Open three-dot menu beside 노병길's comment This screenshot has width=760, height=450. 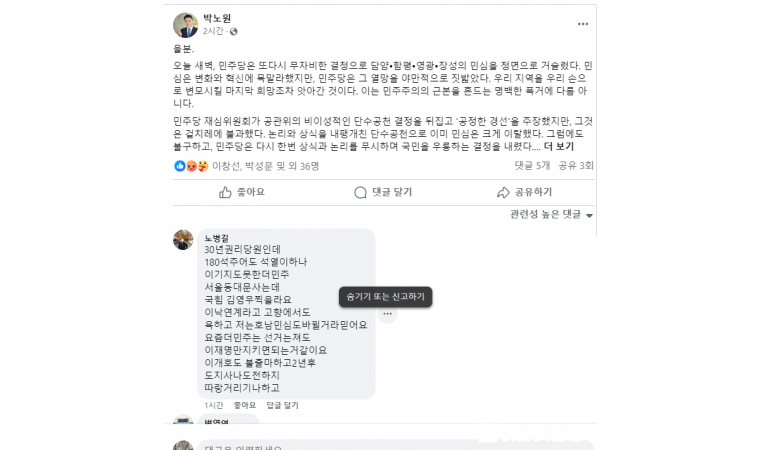tap(387, 314)
